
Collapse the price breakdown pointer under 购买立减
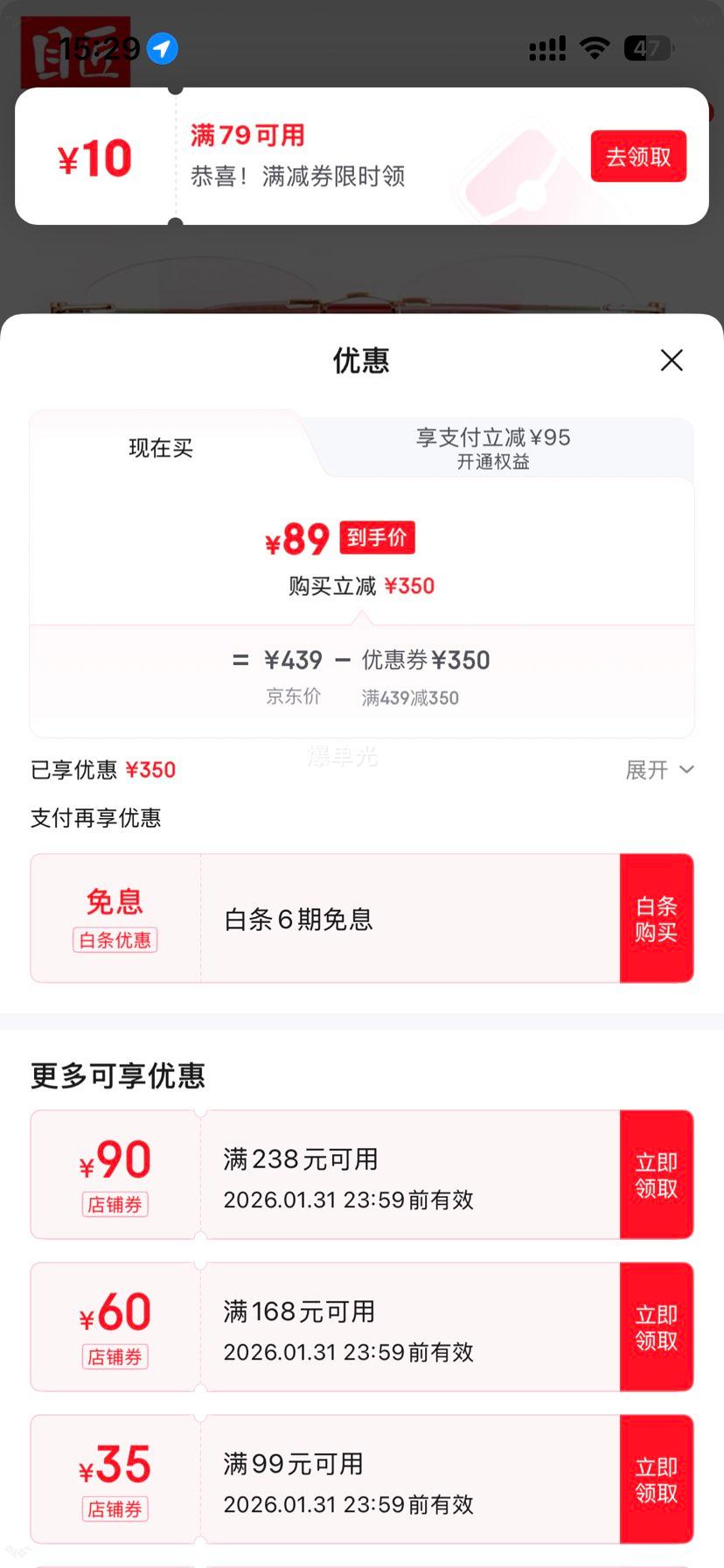click(361, 619)
